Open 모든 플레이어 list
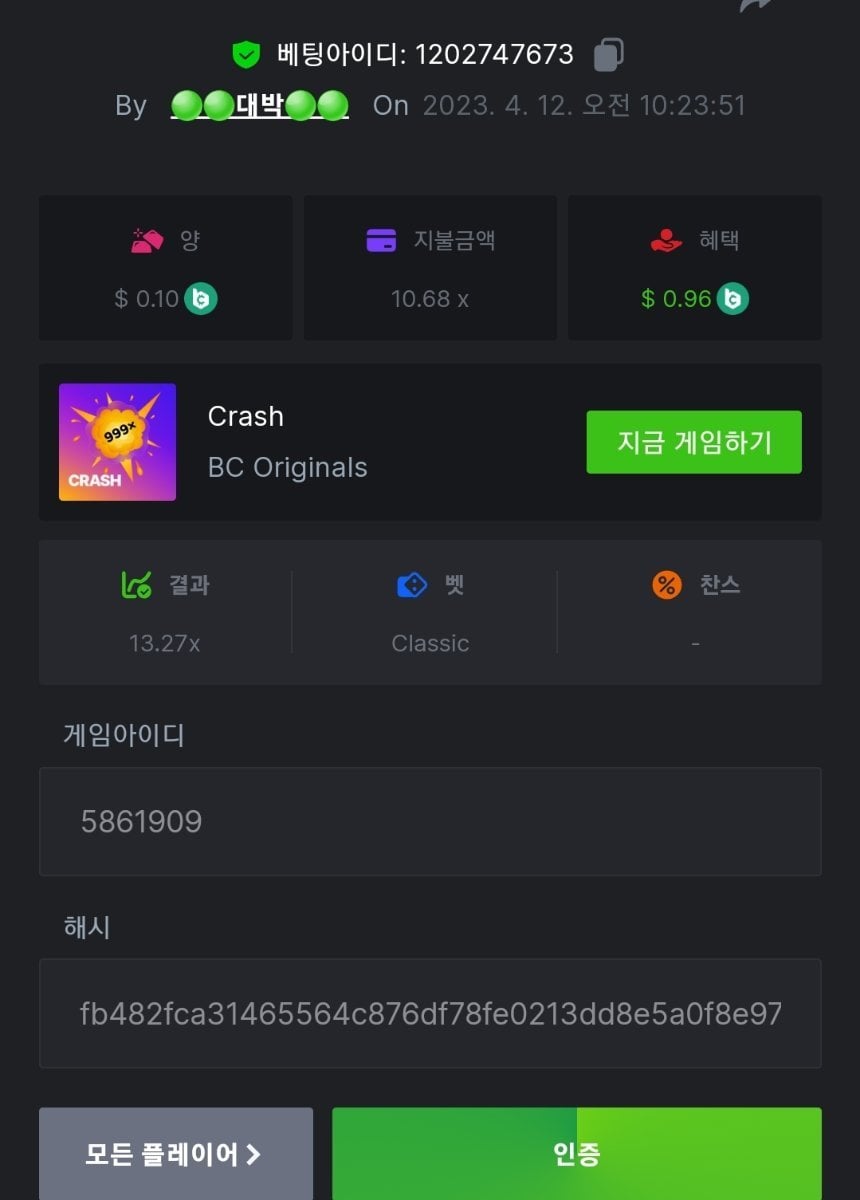This screenshot has height=1200, width=860. [175, 1154]
